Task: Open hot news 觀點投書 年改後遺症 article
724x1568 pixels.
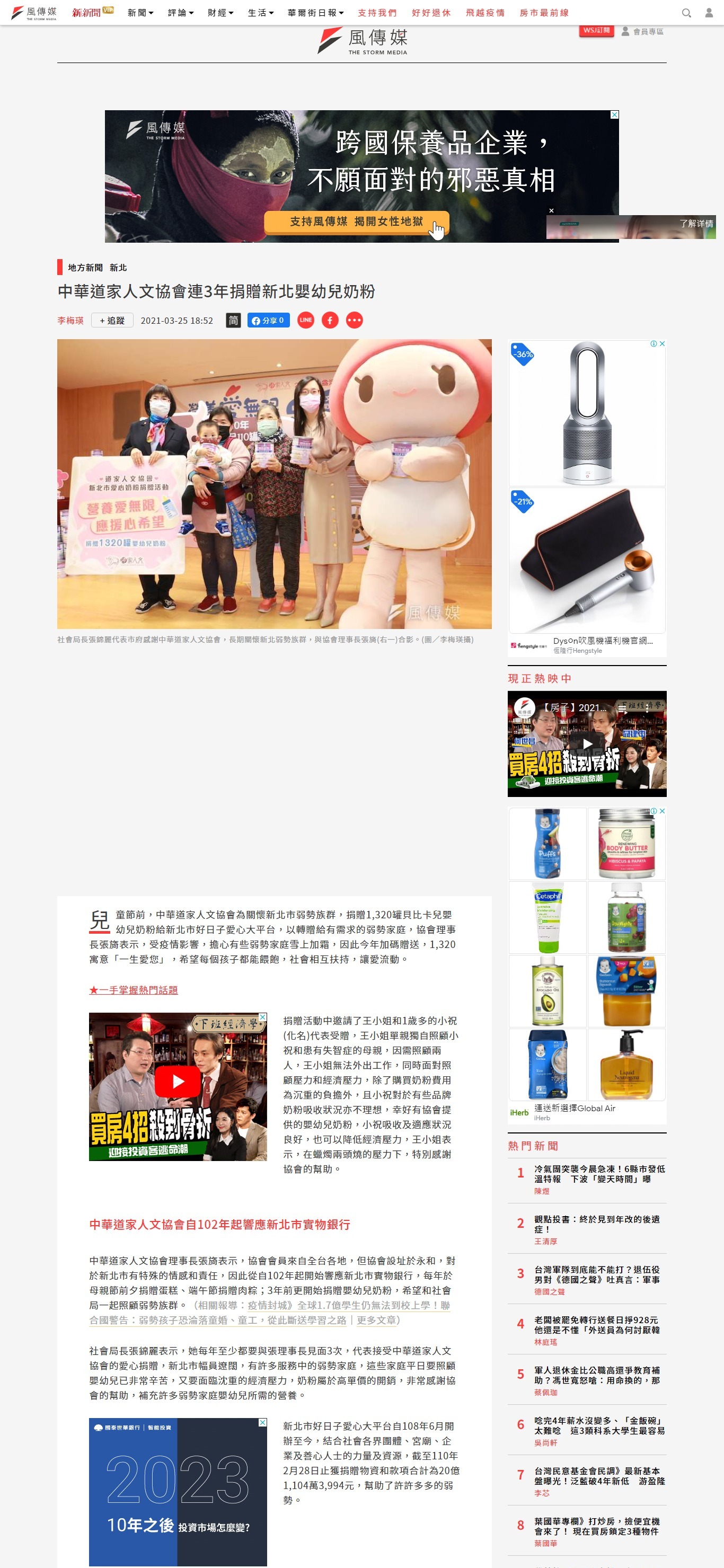Action: click(597, 1224)
